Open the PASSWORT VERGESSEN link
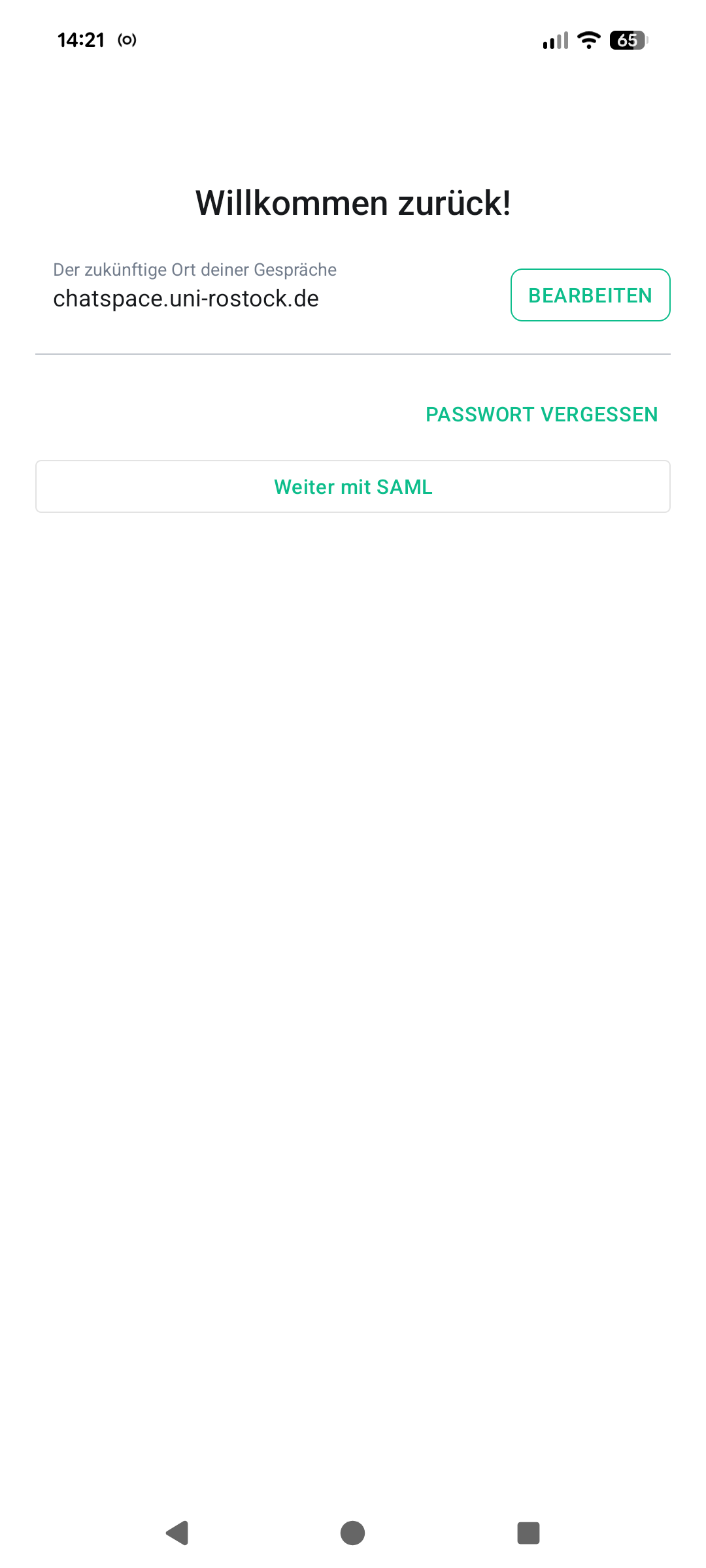This screenshot has width=706, height=1568. [541, 415]
